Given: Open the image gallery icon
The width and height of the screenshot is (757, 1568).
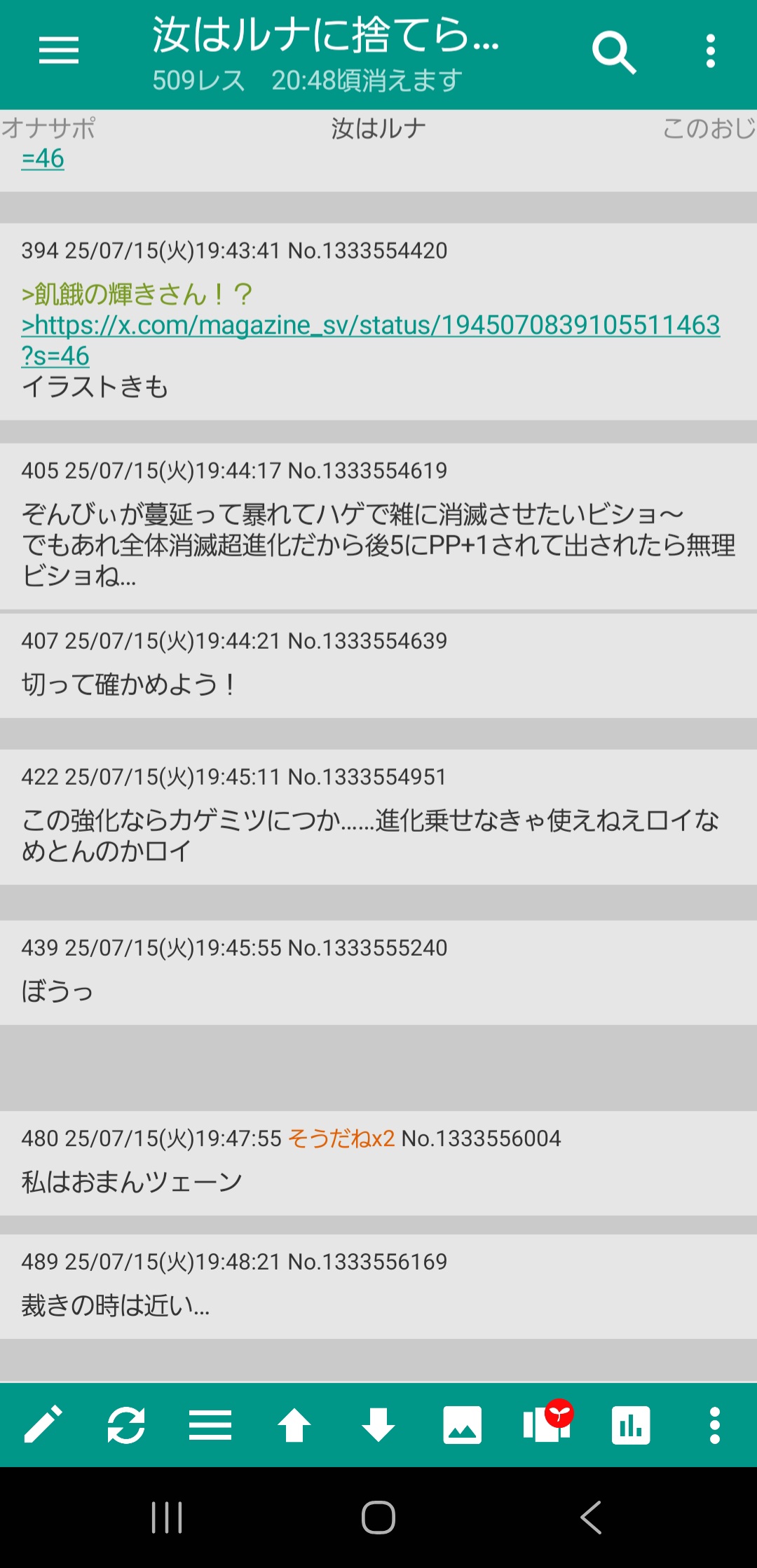Looking at the screenshot, I should click(x=463, y=1425).
